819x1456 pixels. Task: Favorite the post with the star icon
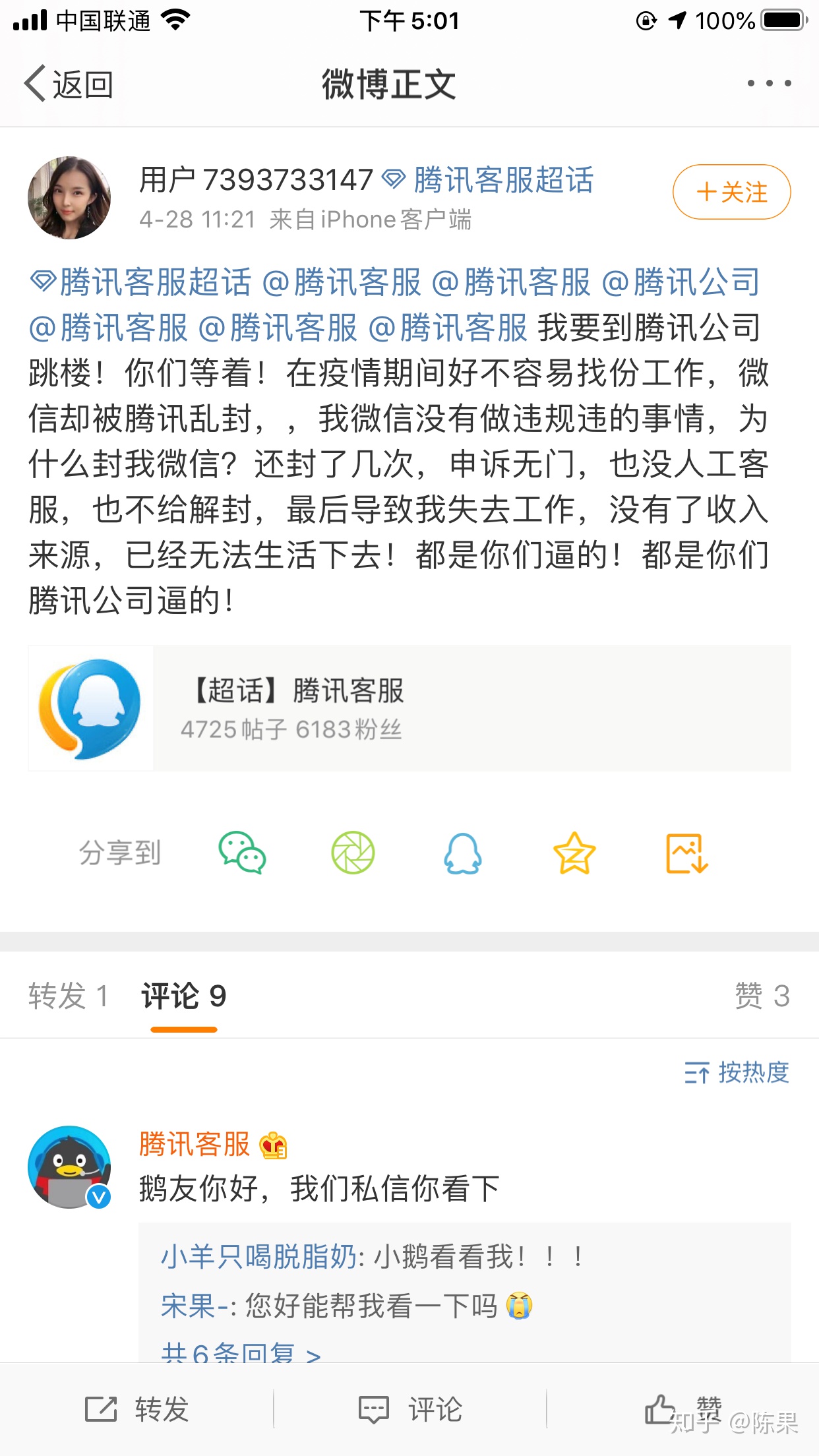(x=575, y=852)
